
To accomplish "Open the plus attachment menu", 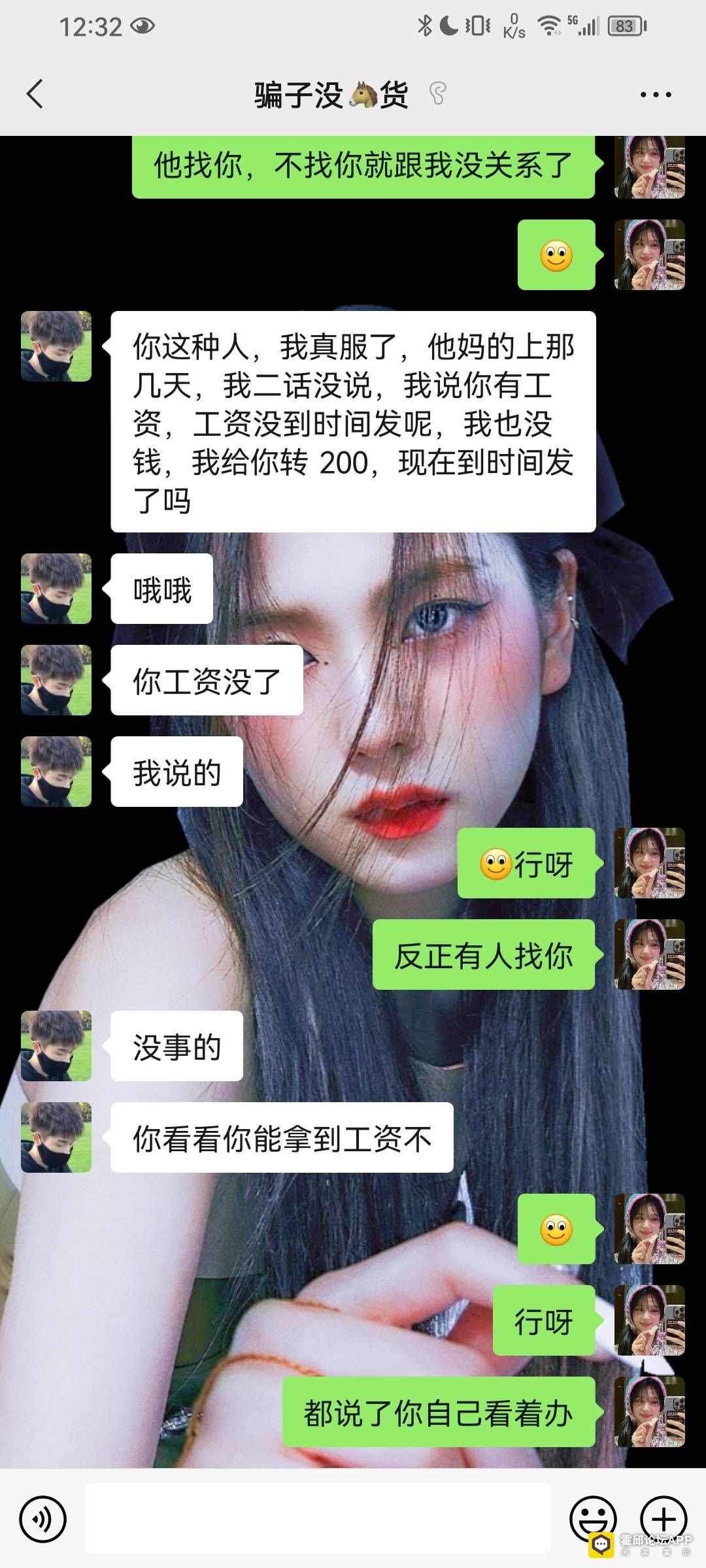I will point(663,1517).
